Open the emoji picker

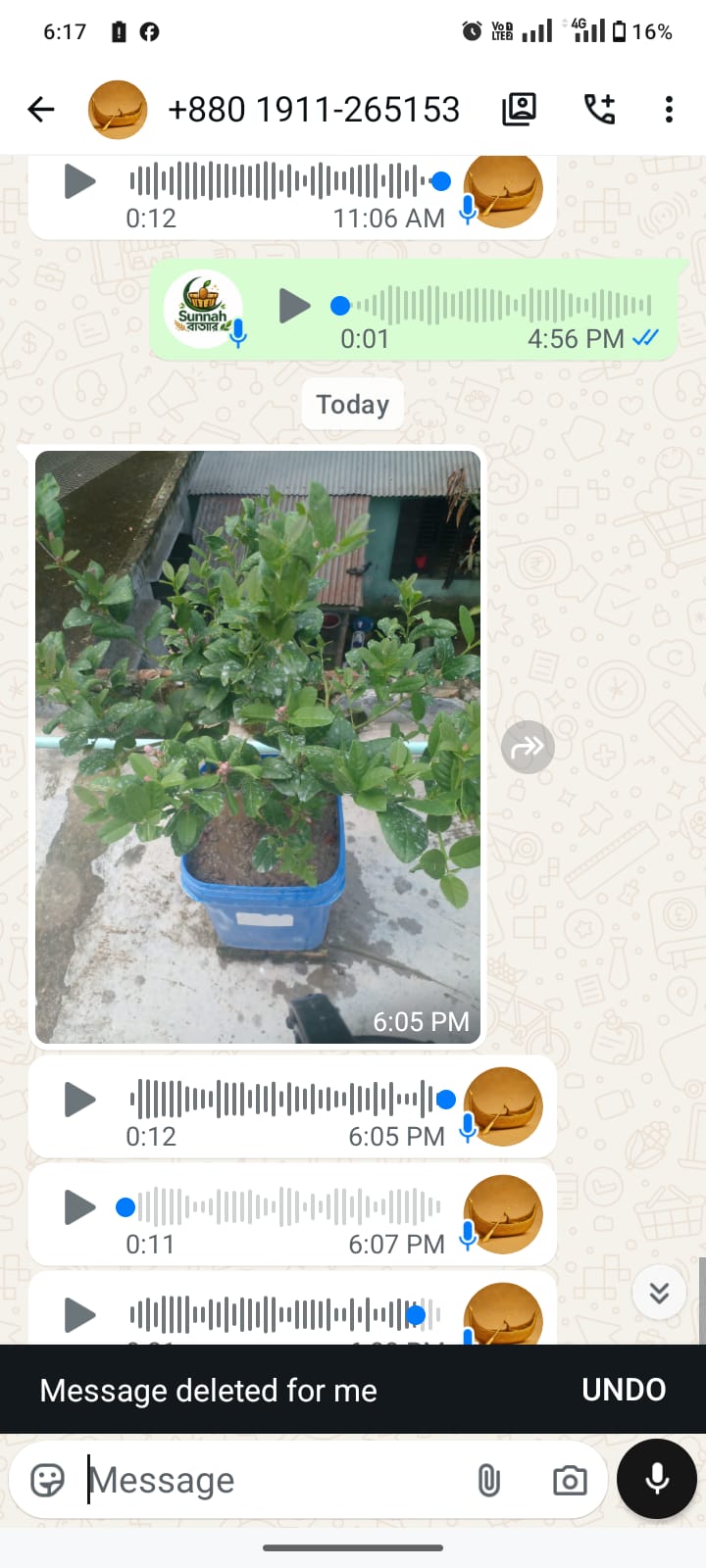pyautogui.click(x=47, y=1480)
